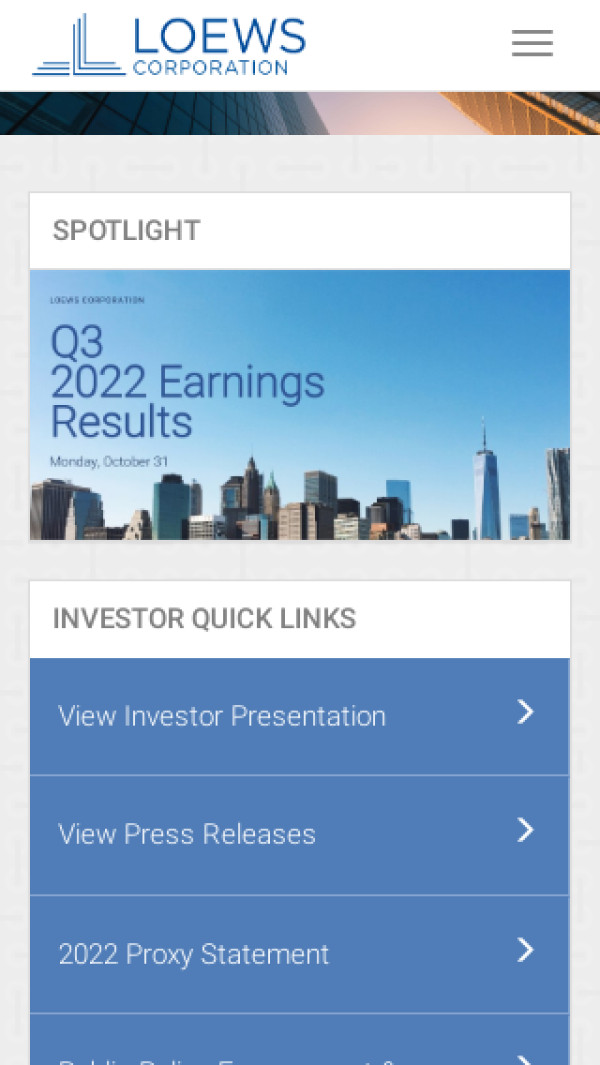600x1065 pixels.
Task: Open the hamburger navigation menu
Action: point(532,44)
